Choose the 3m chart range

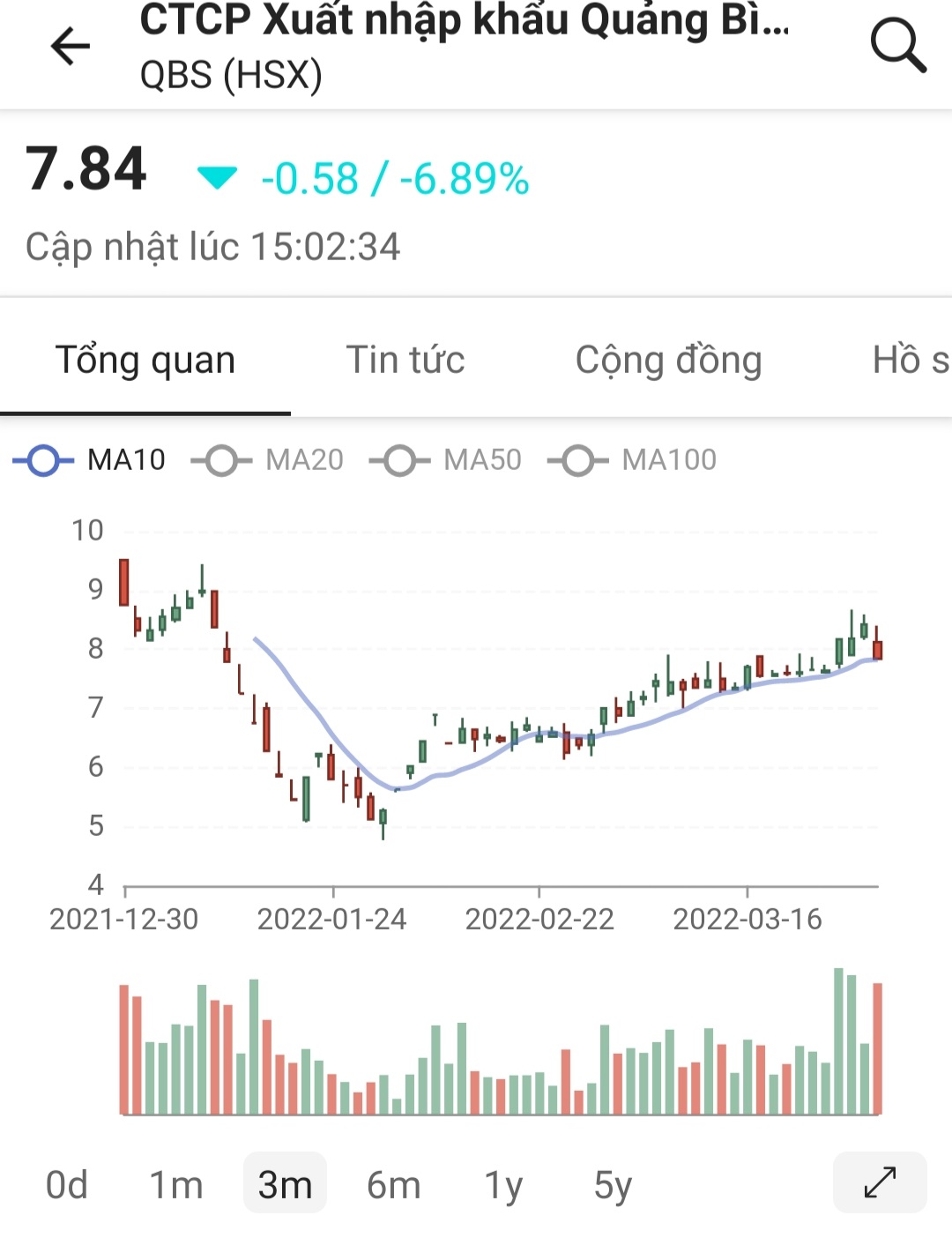pos(285,1184)
